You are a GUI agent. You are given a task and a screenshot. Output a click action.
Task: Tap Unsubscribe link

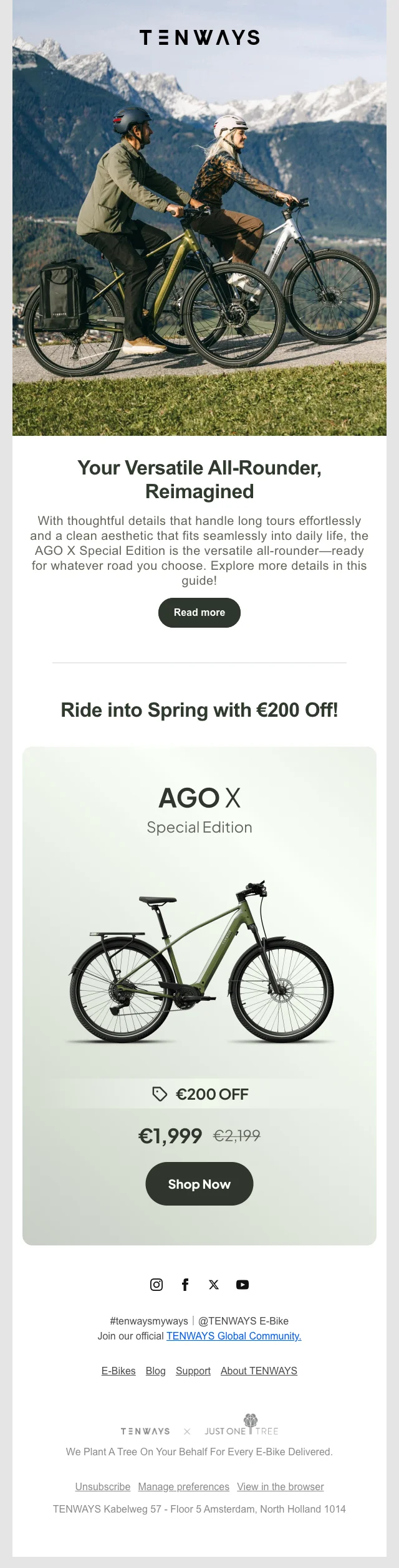[103, 1486]
